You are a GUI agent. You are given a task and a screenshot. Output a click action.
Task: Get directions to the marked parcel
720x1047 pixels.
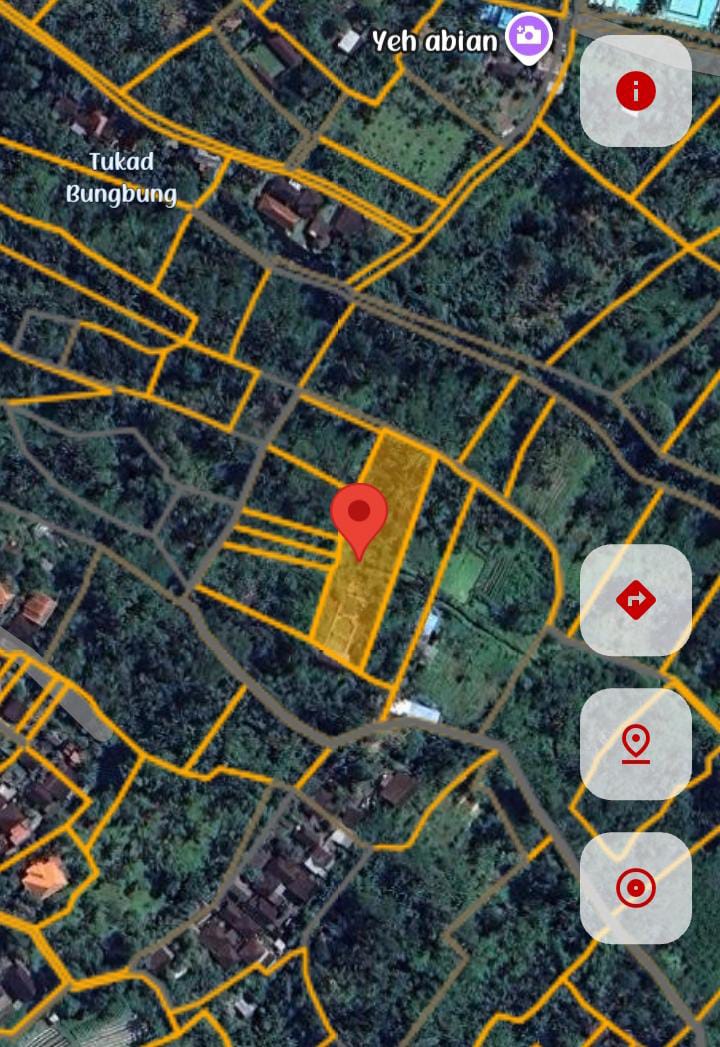coord(635,600)
